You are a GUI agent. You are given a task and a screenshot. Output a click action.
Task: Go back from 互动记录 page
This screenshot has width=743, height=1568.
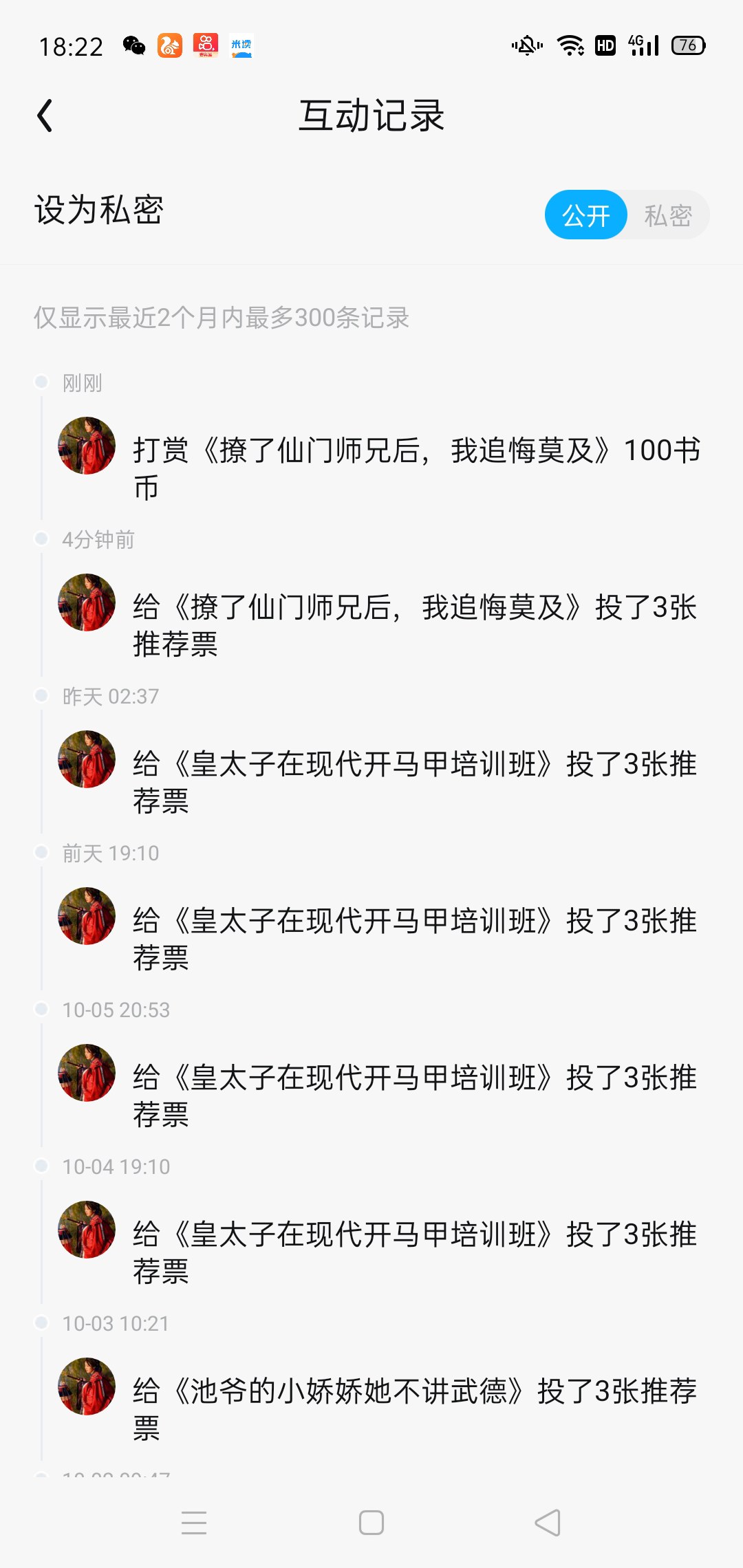tap(45, 116)
